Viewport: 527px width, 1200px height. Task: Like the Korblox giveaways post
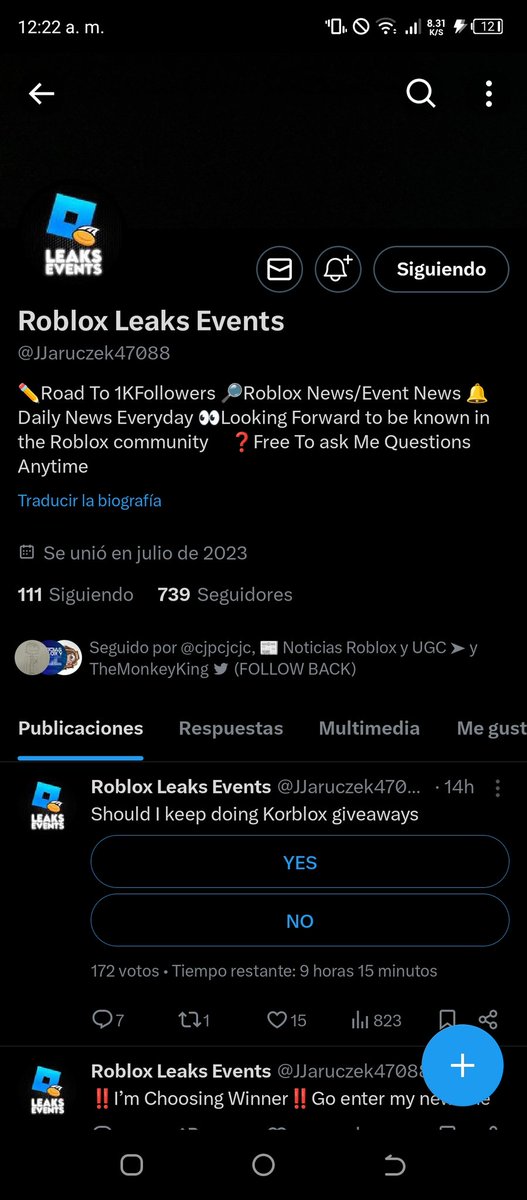(287, 1020)
